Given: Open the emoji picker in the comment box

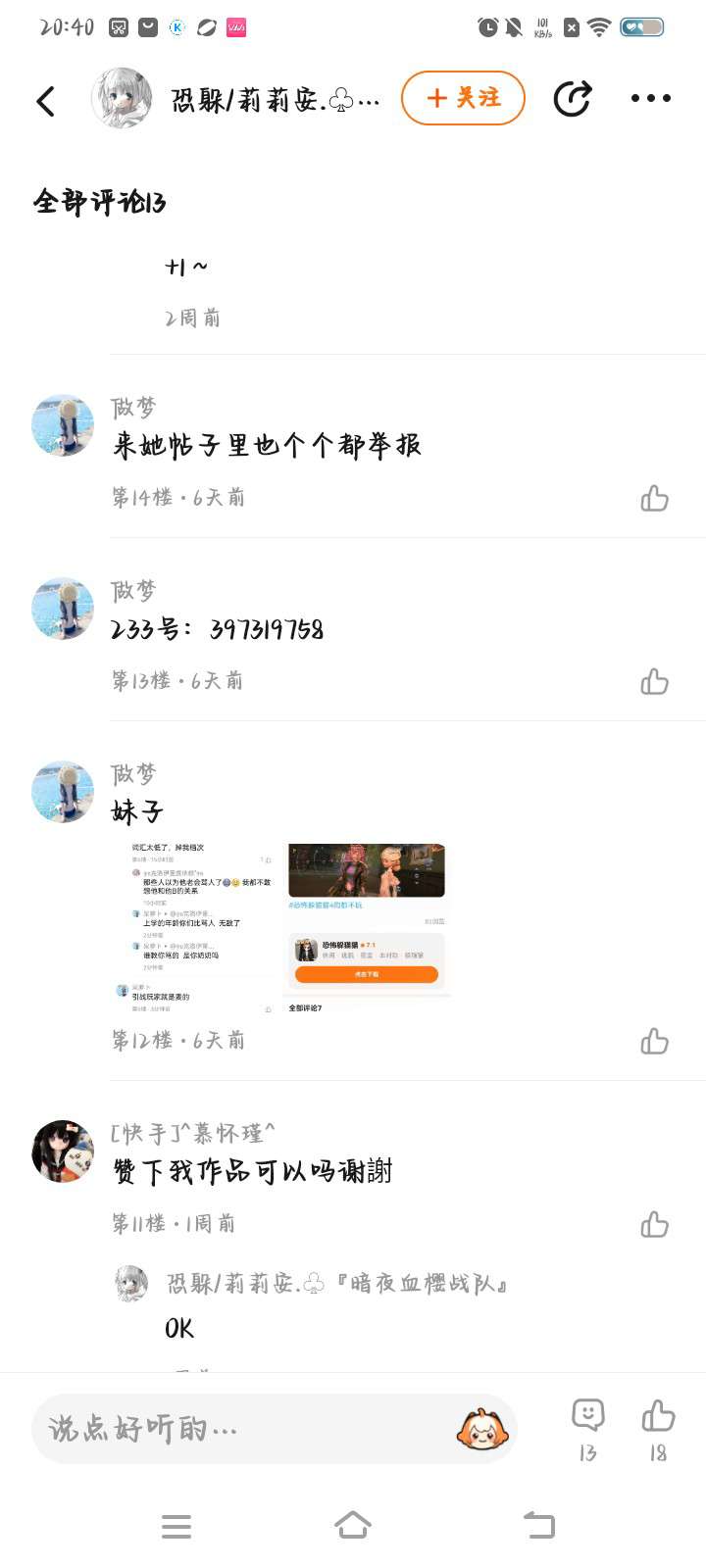Looking at the screenshot, I should click(x=481, y=1429).
